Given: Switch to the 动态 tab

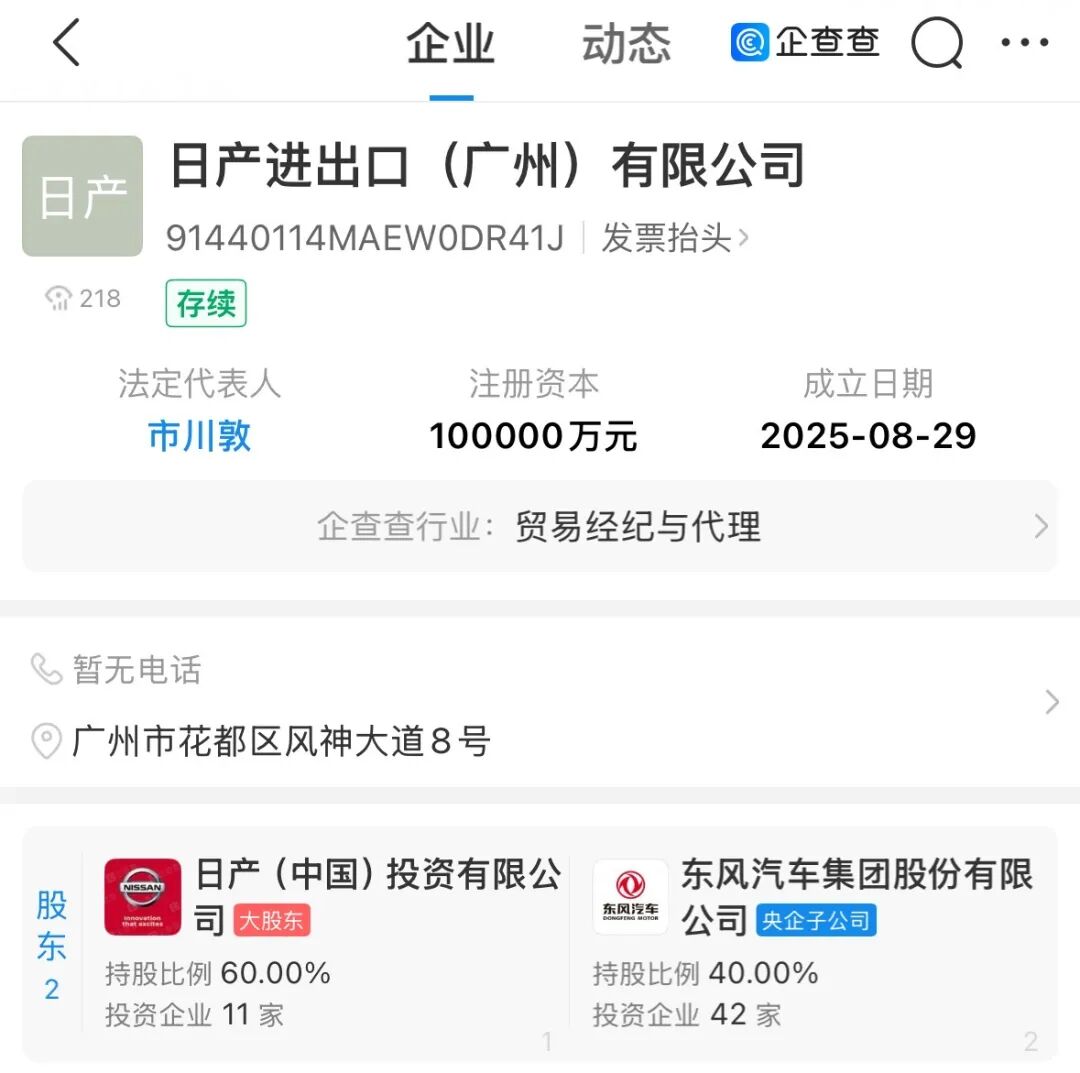Looking at the screenshot, I should tap(626, 45).
